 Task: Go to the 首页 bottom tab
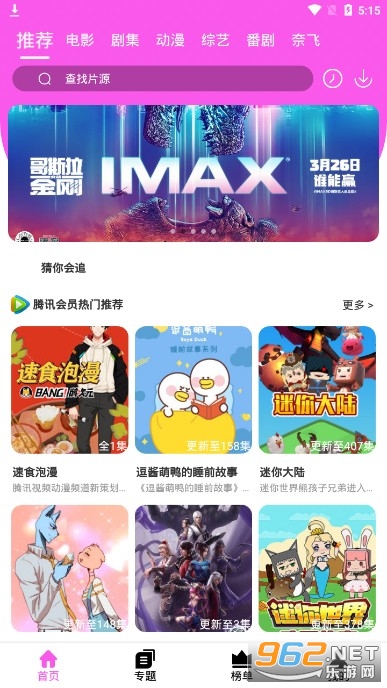point(48,666)
